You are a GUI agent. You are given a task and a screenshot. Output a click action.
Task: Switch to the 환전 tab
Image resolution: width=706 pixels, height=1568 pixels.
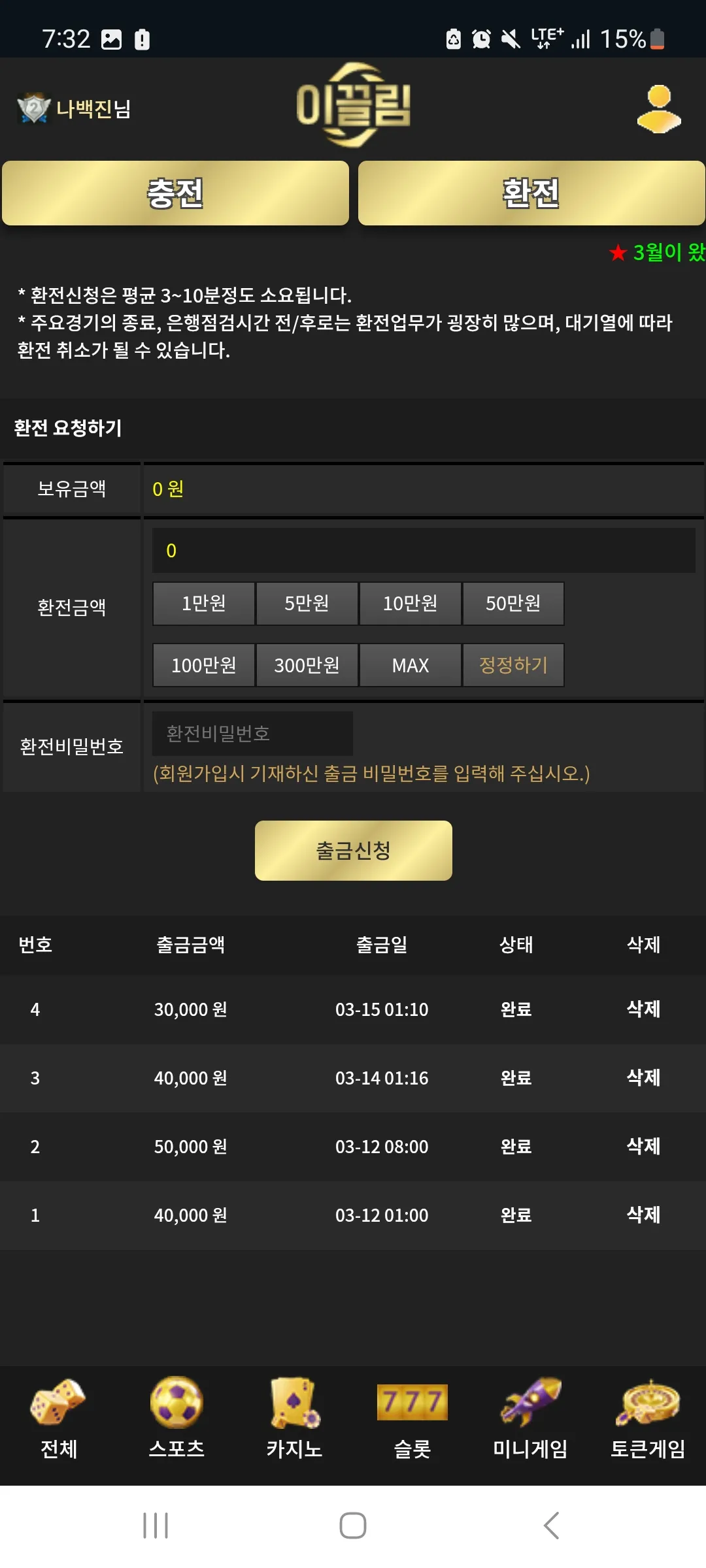(531, 193)
